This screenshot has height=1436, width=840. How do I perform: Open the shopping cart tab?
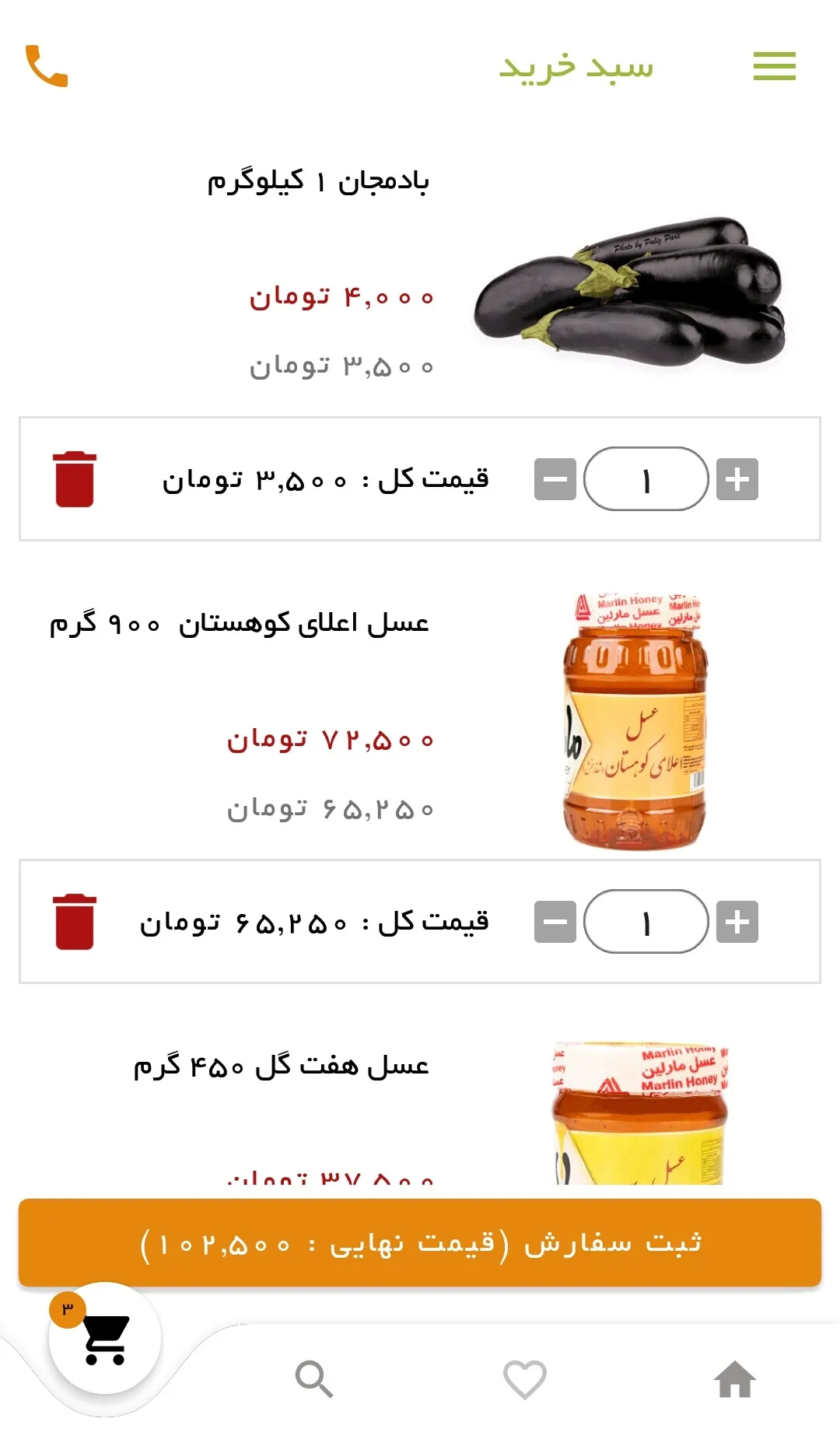[105, 1339]
